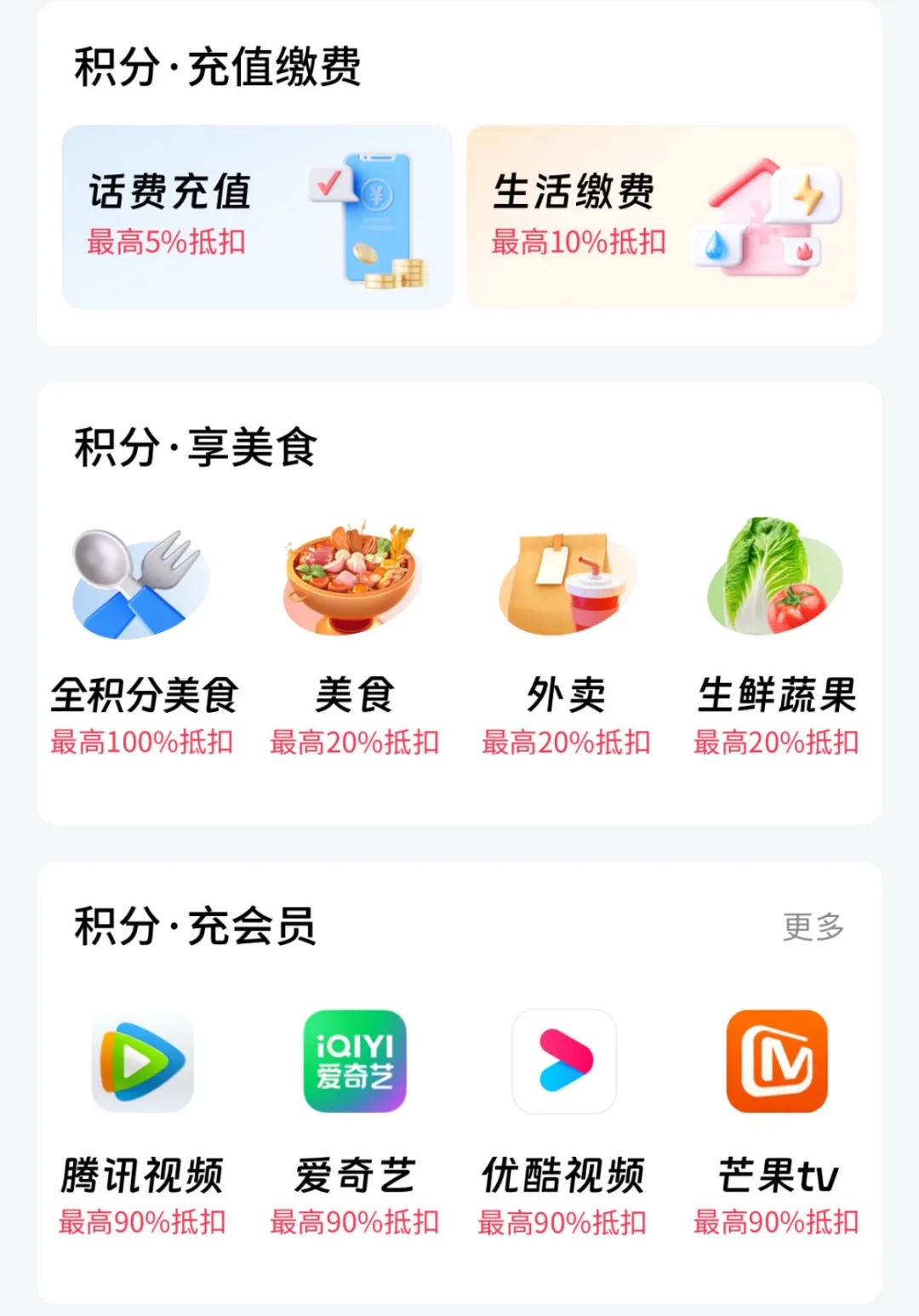Open the 话费充值 card
Image resolution: width=919 pixels, height=1316 pixels.
coord(257,216)
